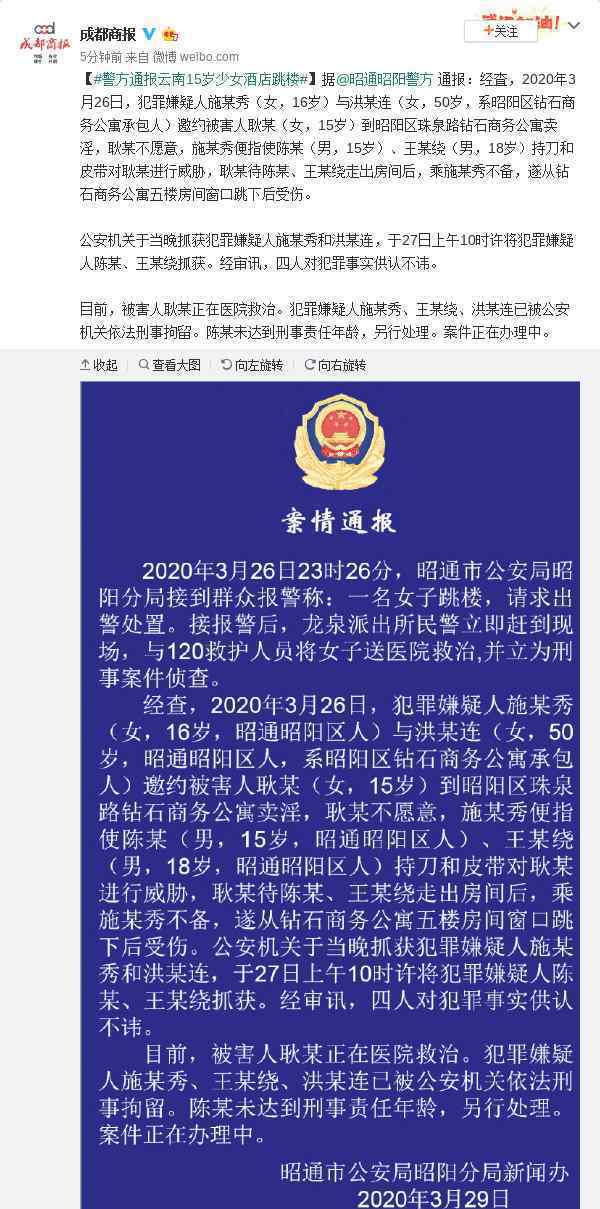Open the 成都商报 account name
Image resolution: width=600 pixels, height=1209 pixels.
click(x=108, y=33)
